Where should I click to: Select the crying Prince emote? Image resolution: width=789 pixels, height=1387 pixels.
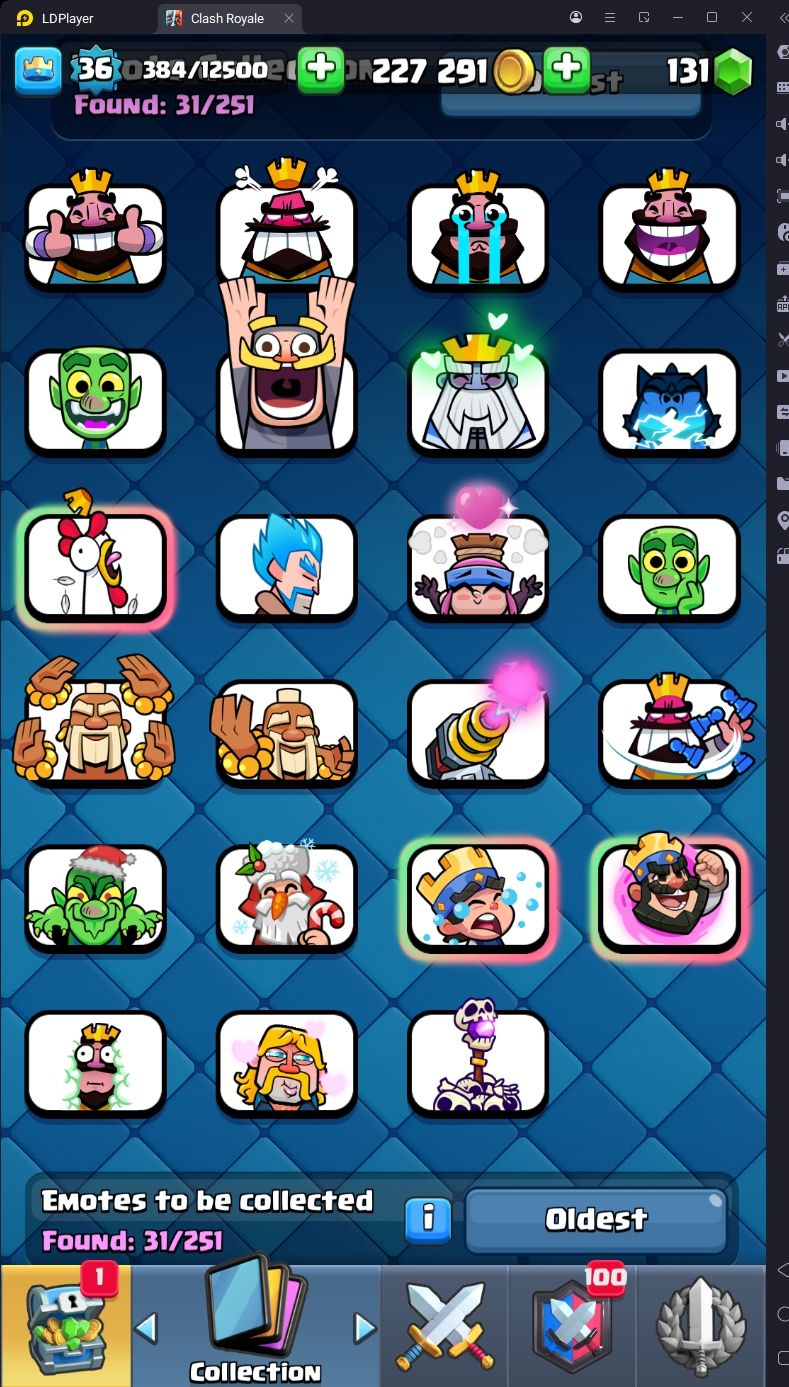click(x=478, y=898)
